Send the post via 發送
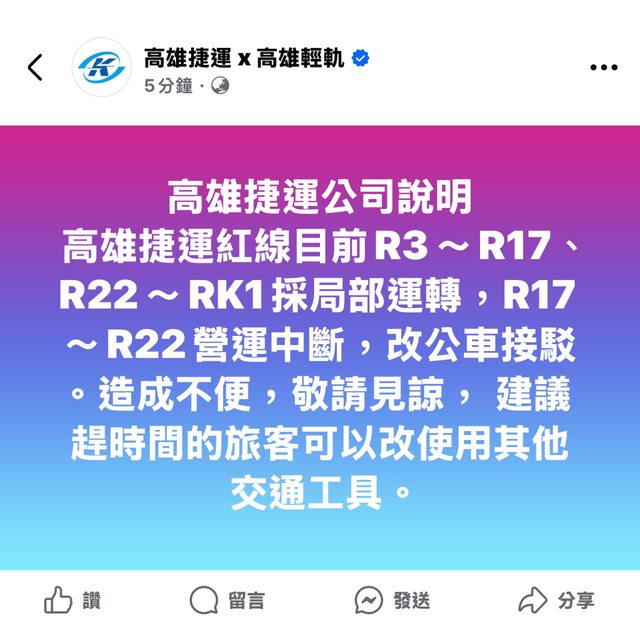 393,600
